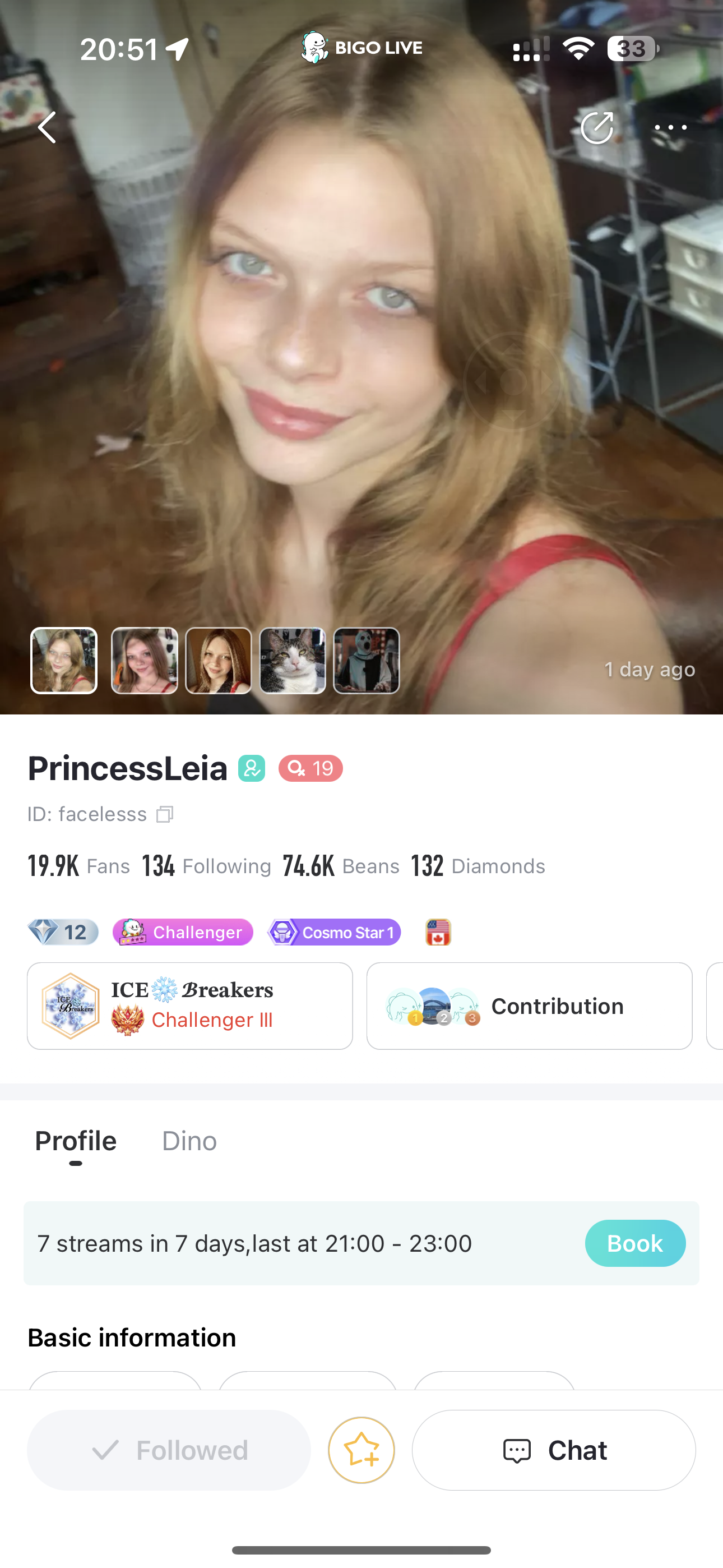This screenshot has width=723, height=1568.
Task: Open the ICE Breakers family card
Action: coord(190,1006)
